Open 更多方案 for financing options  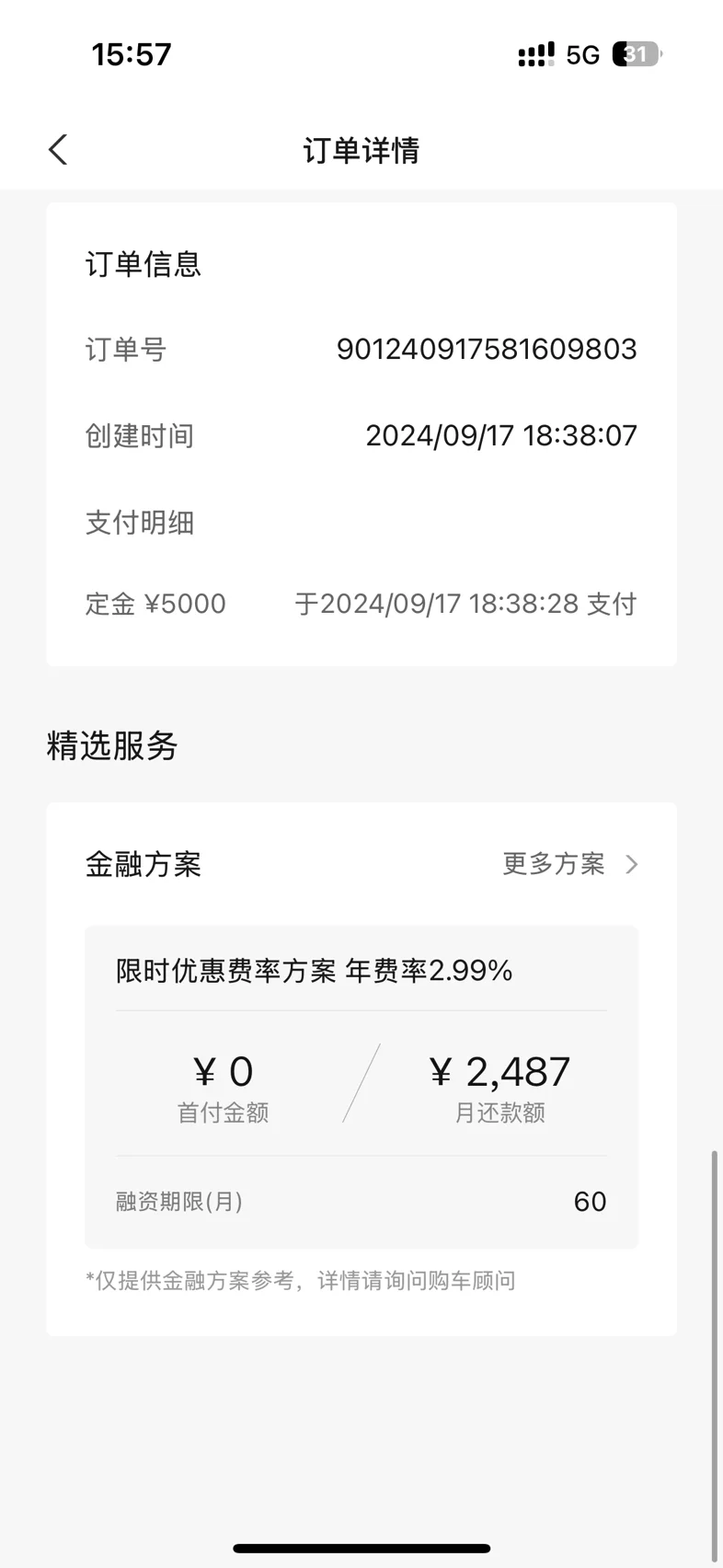pyautogui.click(x=570, y=864)
